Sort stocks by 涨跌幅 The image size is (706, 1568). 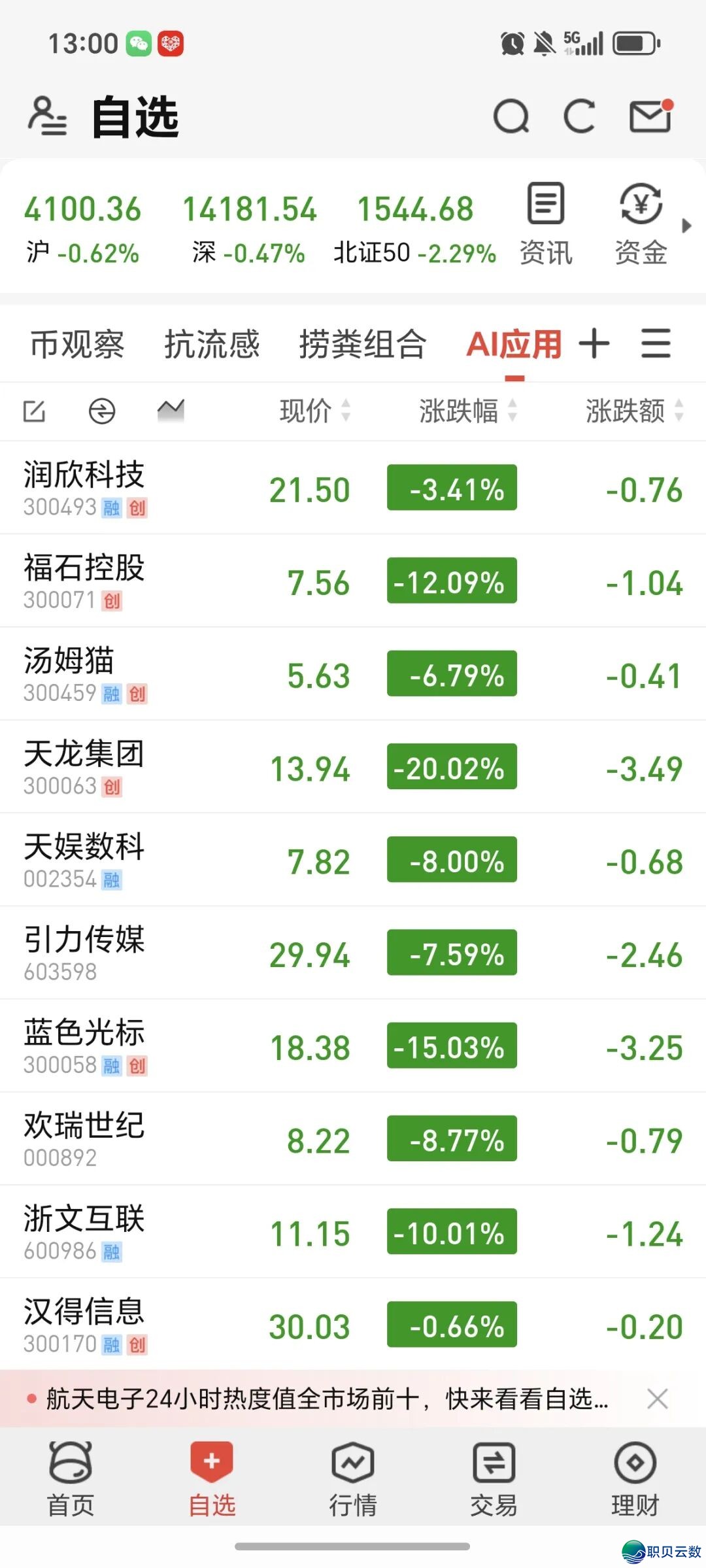coord(467,411)
